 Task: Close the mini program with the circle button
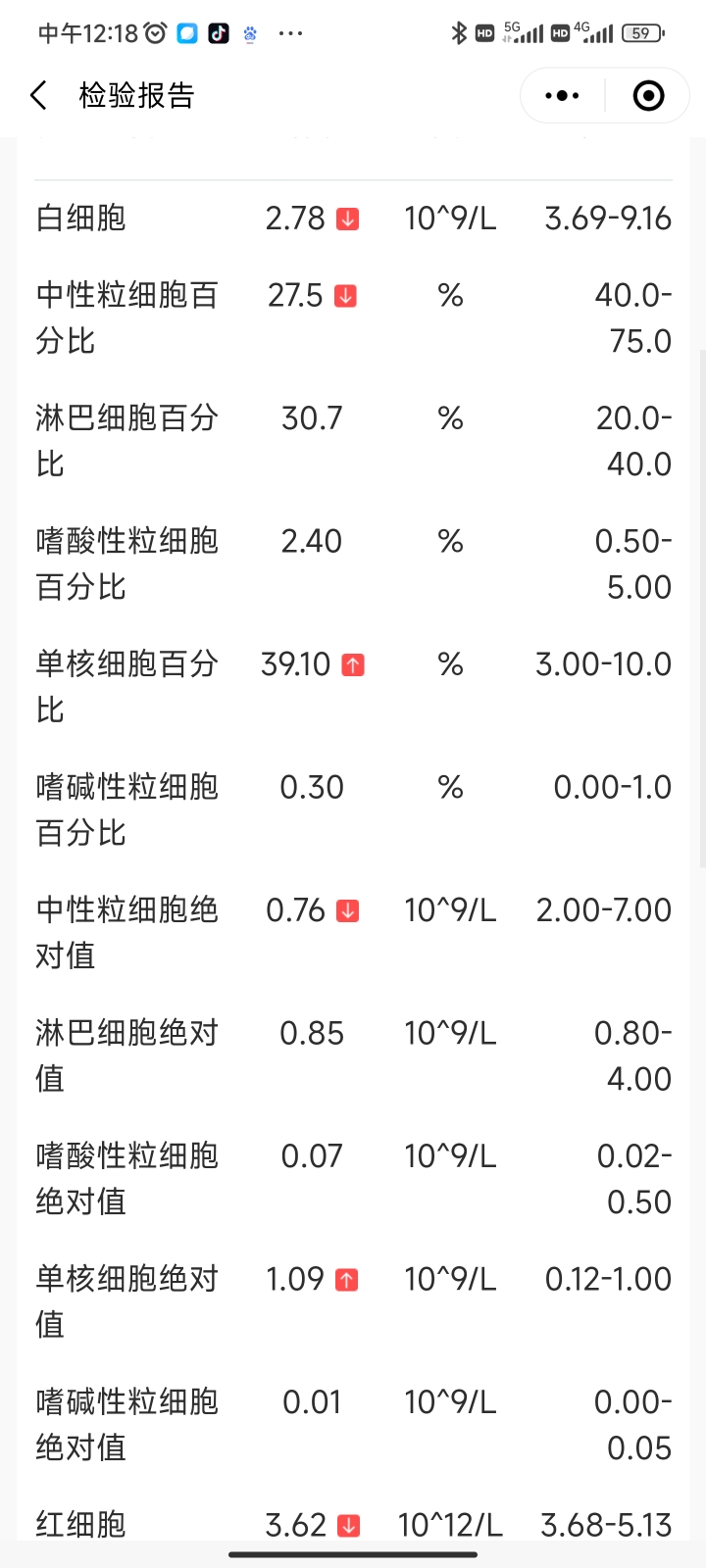point(648,95)
